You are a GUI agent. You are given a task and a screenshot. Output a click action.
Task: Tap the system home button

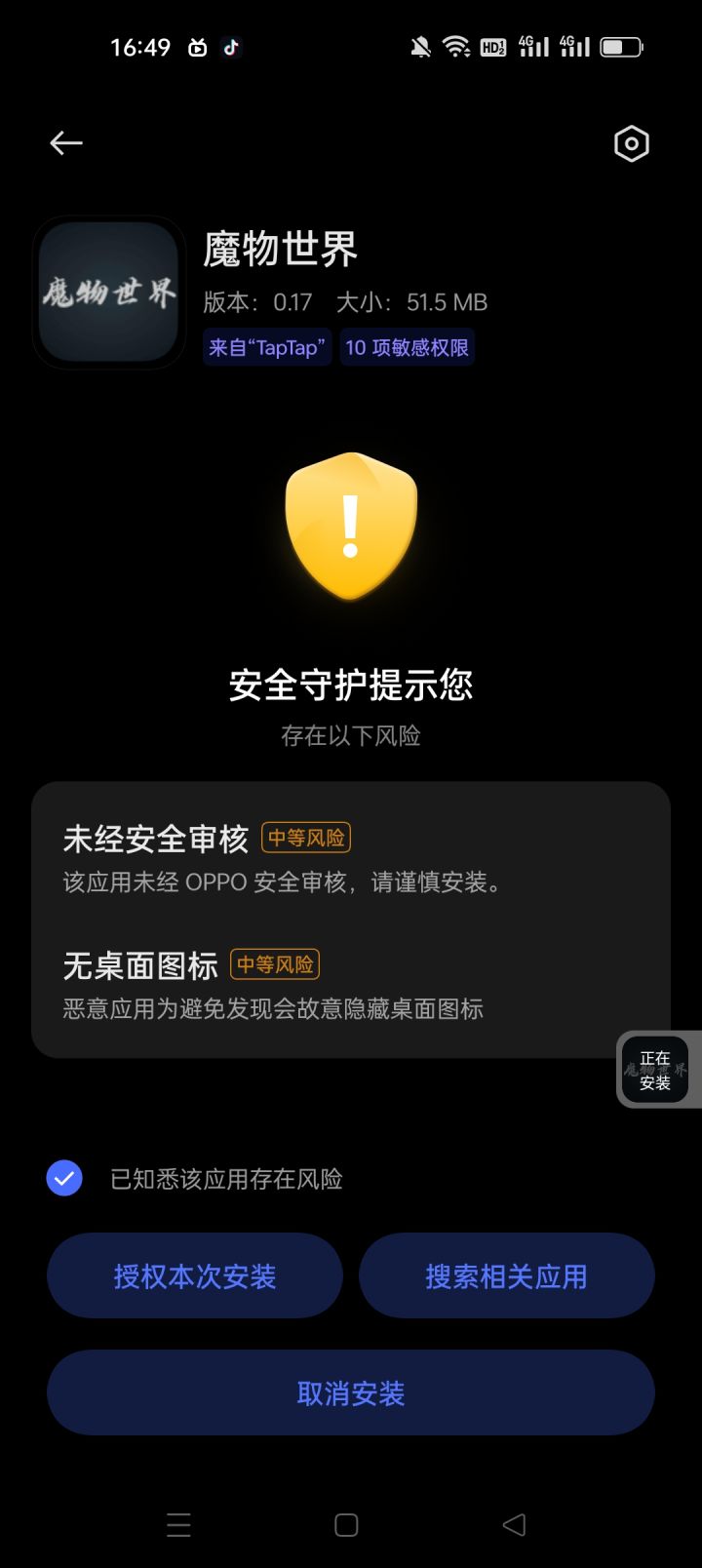[x=346, y=1525]
